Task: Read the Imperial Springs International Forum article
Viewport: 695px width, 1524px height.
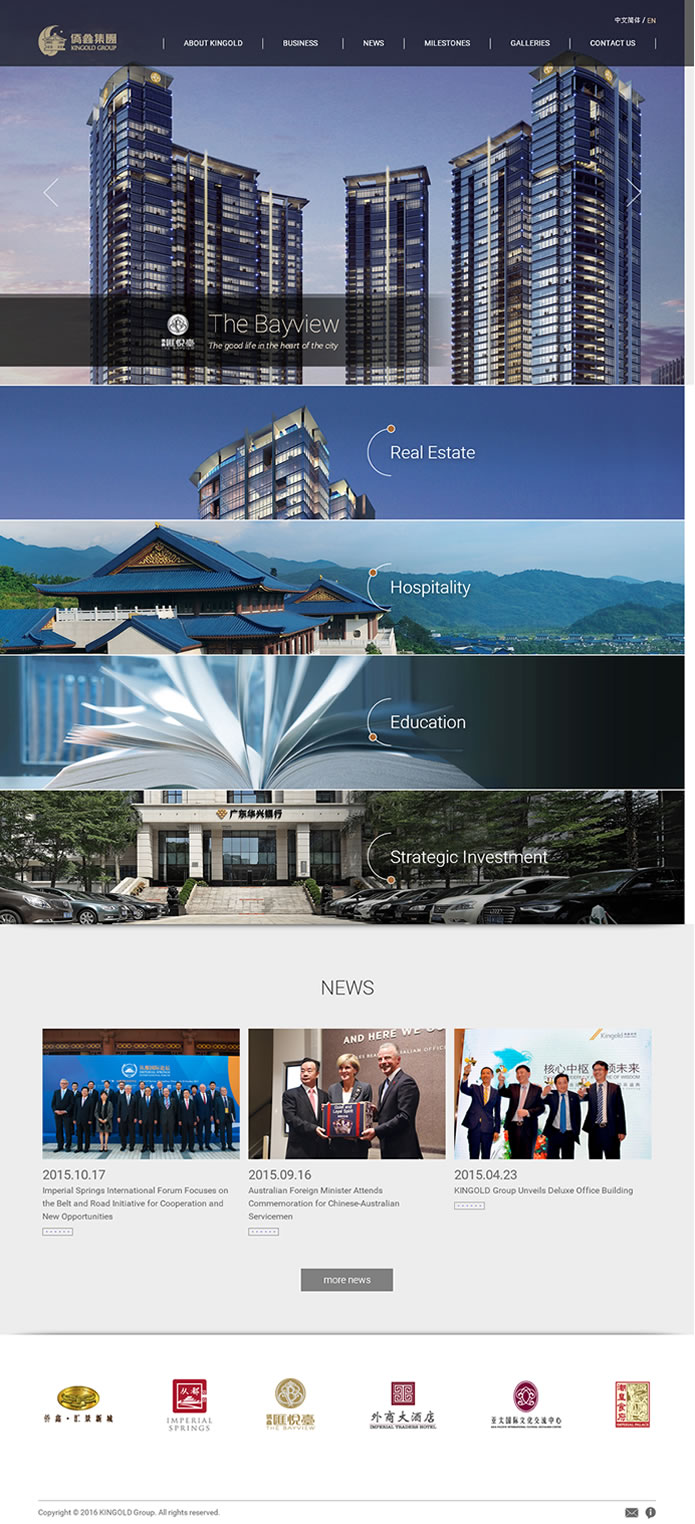Action: [135, 1203]
